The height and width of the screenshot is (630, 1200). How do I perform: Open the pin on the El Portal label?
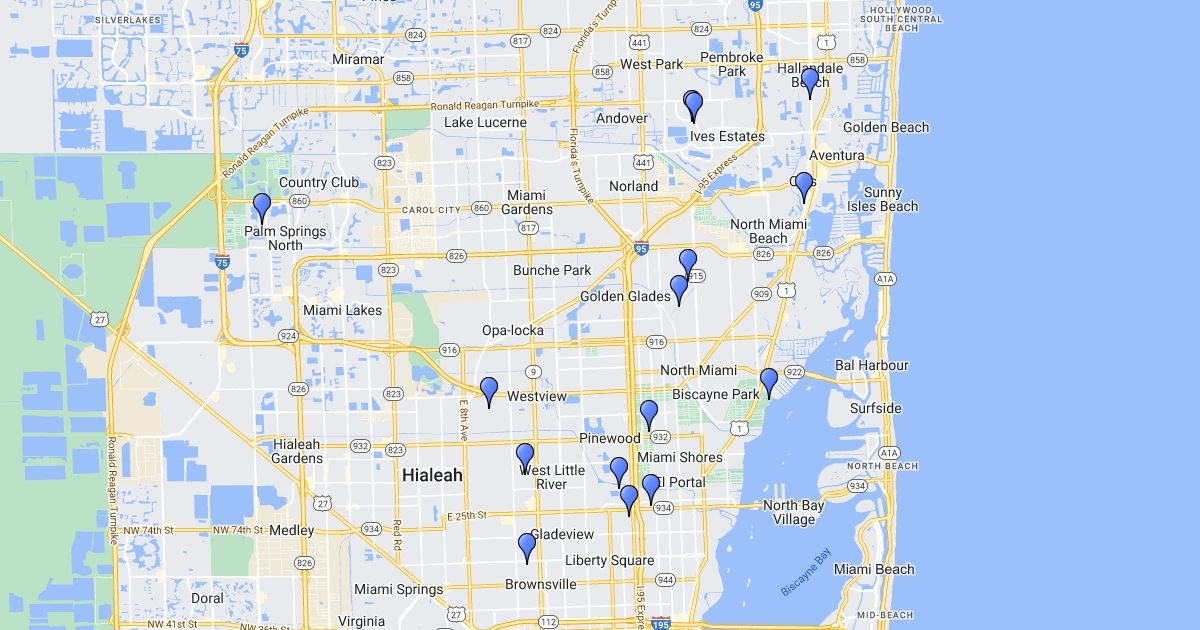[651, 488]
